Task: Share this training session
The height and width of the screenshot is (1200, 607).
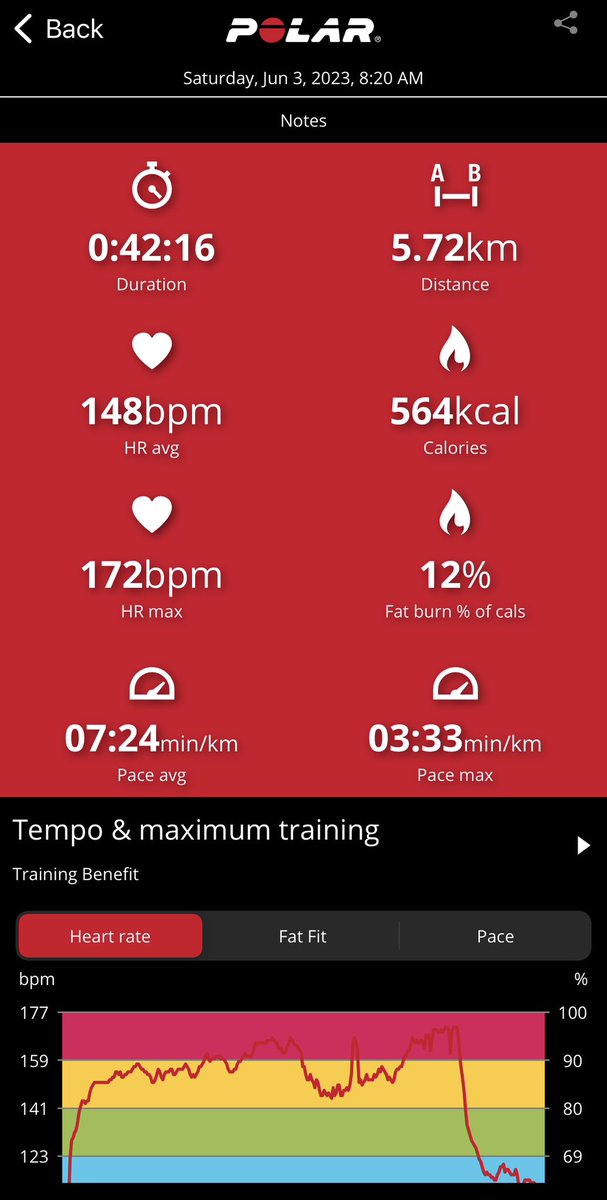Action: (566, 25)
